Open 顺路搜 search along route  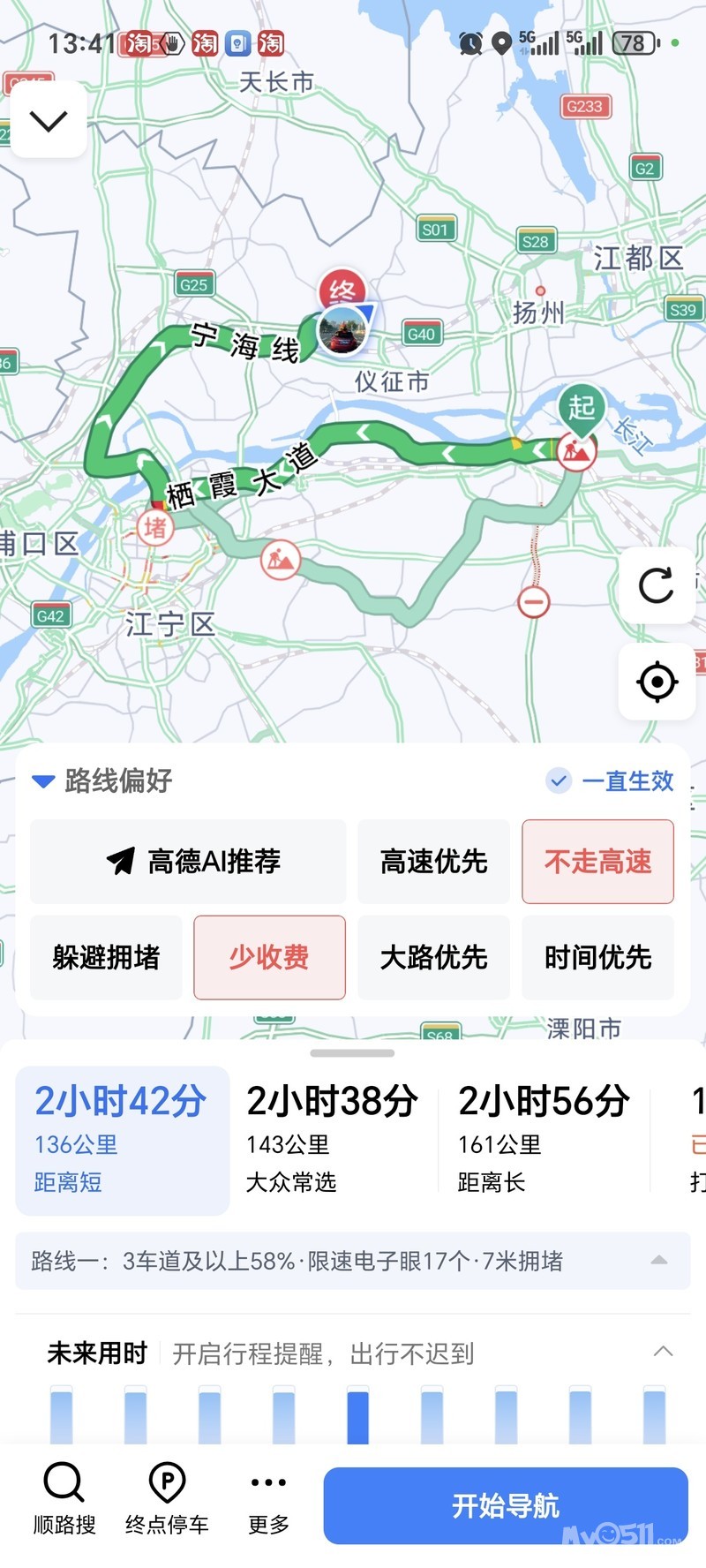(64, 1498)
